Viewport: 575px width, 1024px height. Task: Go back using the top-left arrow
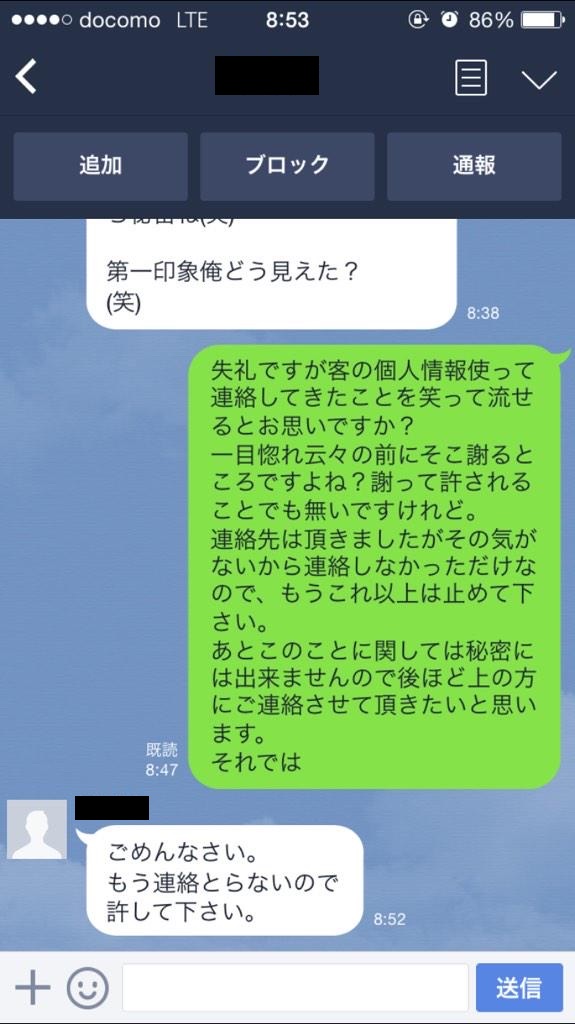click(x=27, y=76)
